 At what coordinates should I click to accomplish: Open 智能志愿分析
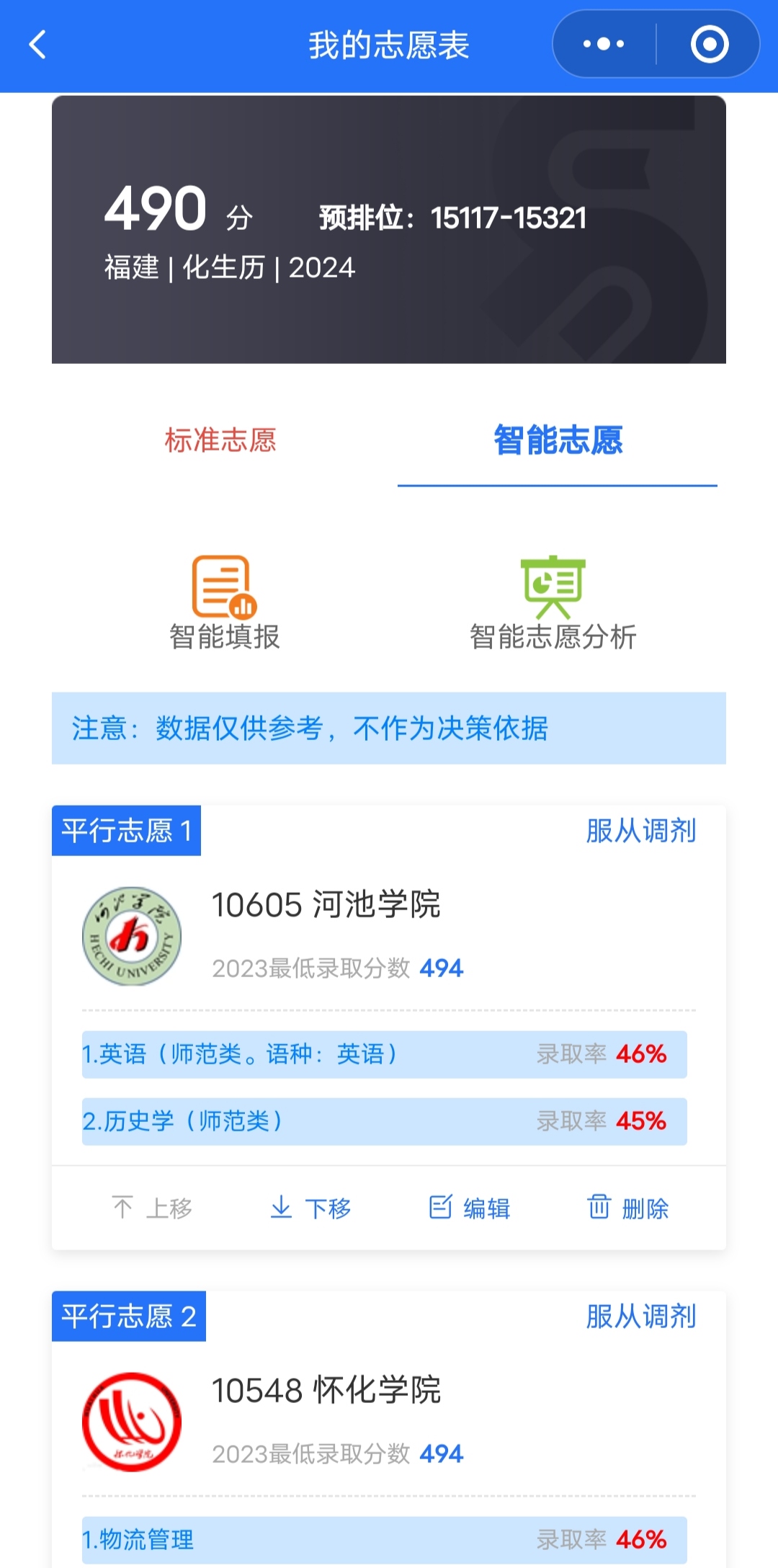[x=553, y=603]
